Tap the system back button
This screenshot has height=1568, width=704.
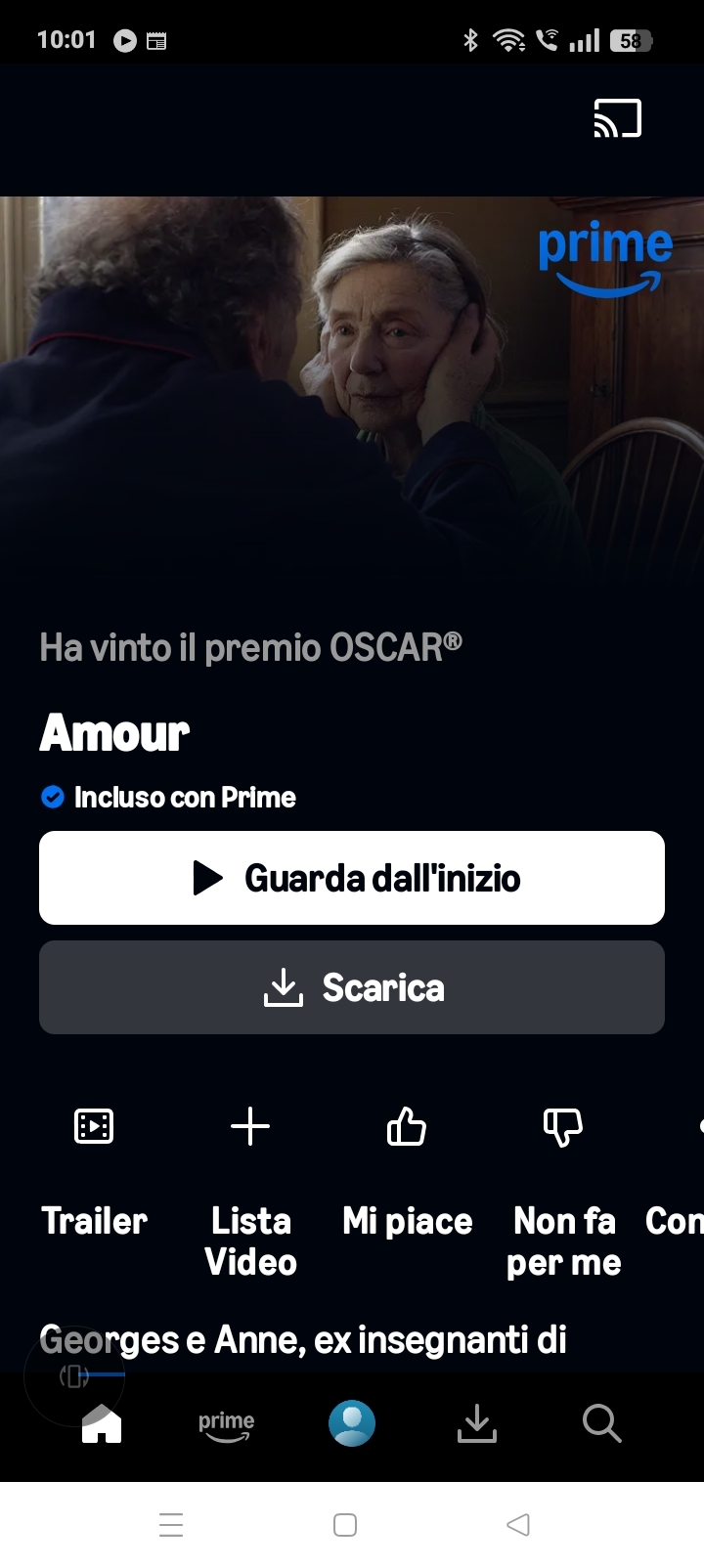tap(518, 1525)
